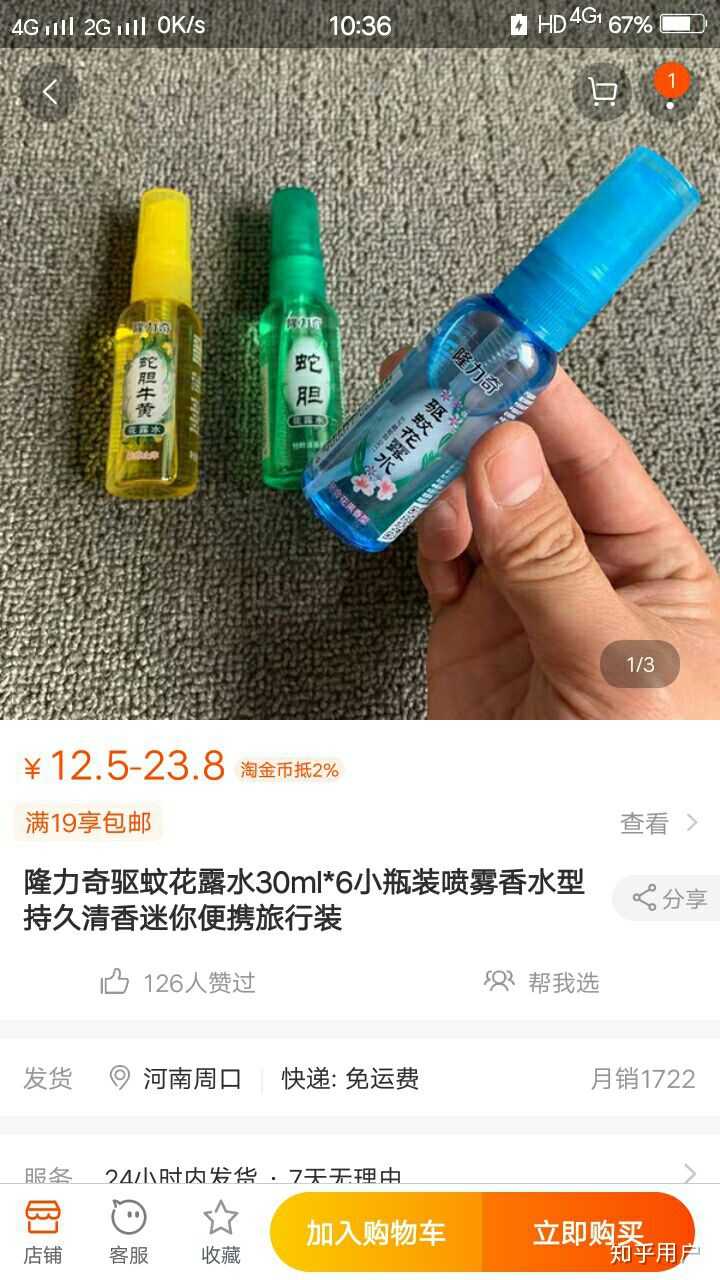The height and width of the screenshot is (1280, 720).
Task: Like this product (126人赞过)
Action: [178, 982]
